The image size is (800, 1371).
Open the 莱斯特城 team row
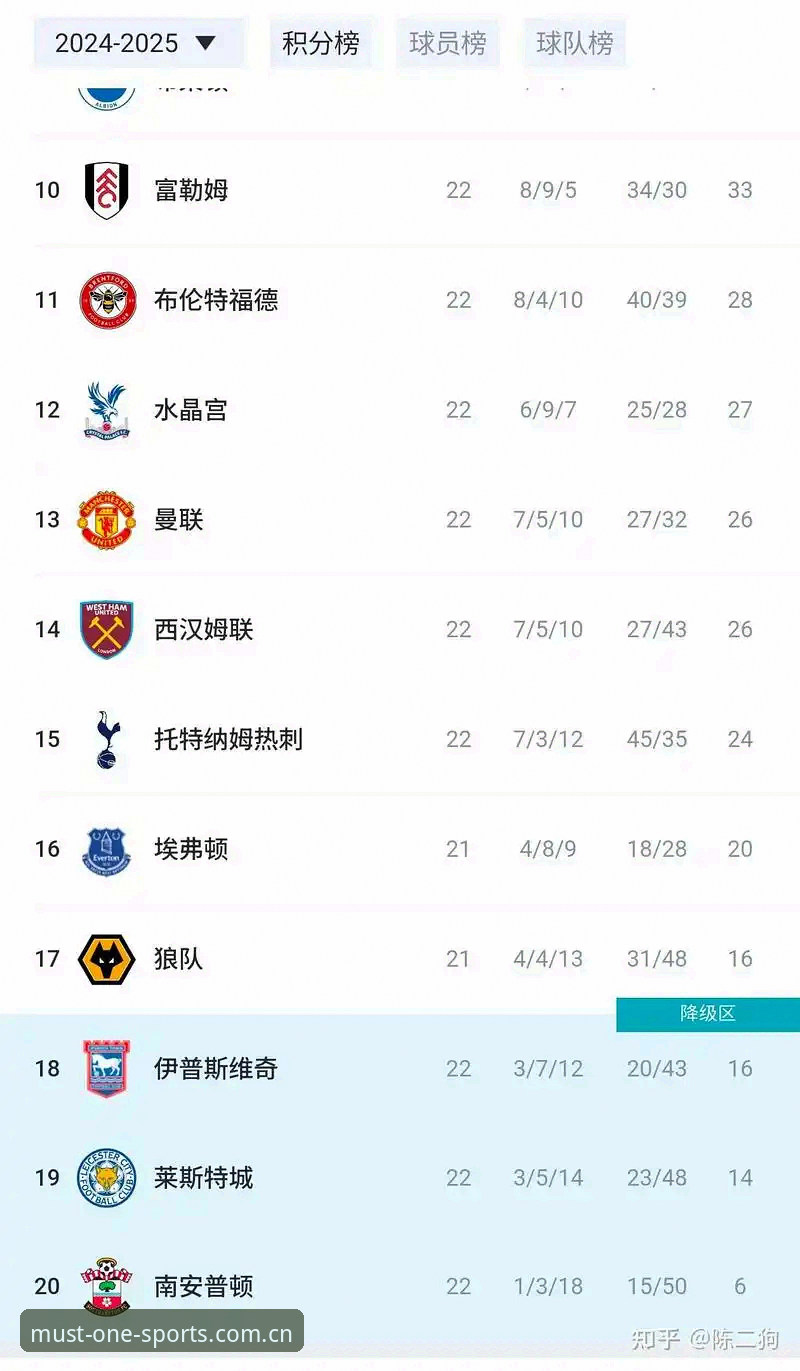tap(400, 1178)
